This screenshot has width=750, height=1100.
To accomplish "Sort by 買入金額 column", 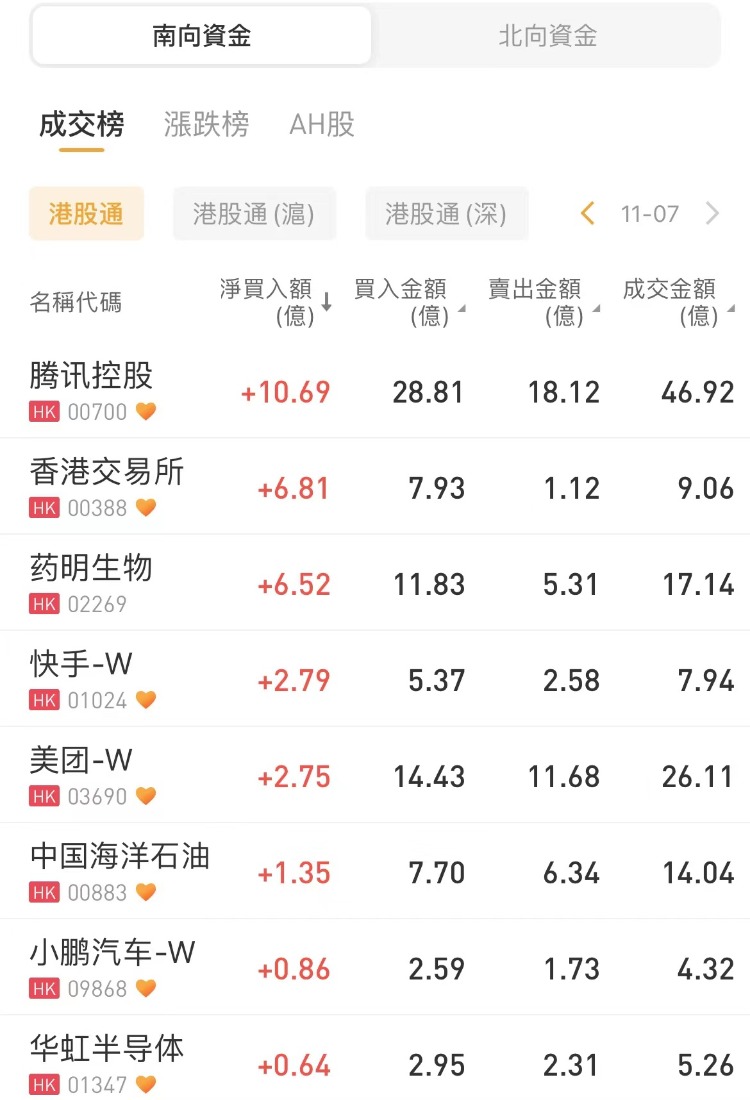I will point(407,302).
